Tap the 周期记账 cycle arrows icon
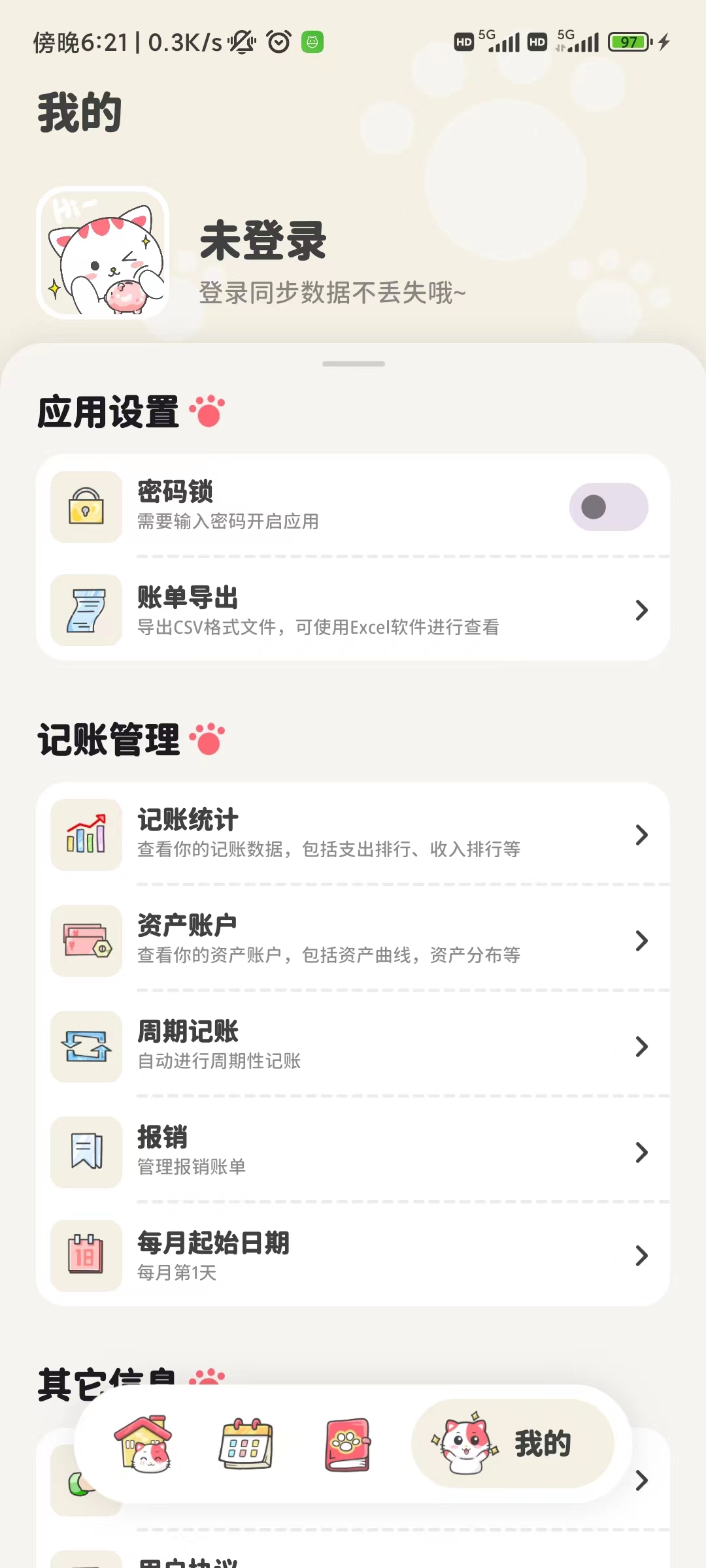This screenshot has height=1568, width=706. (x=87, y=1047)
